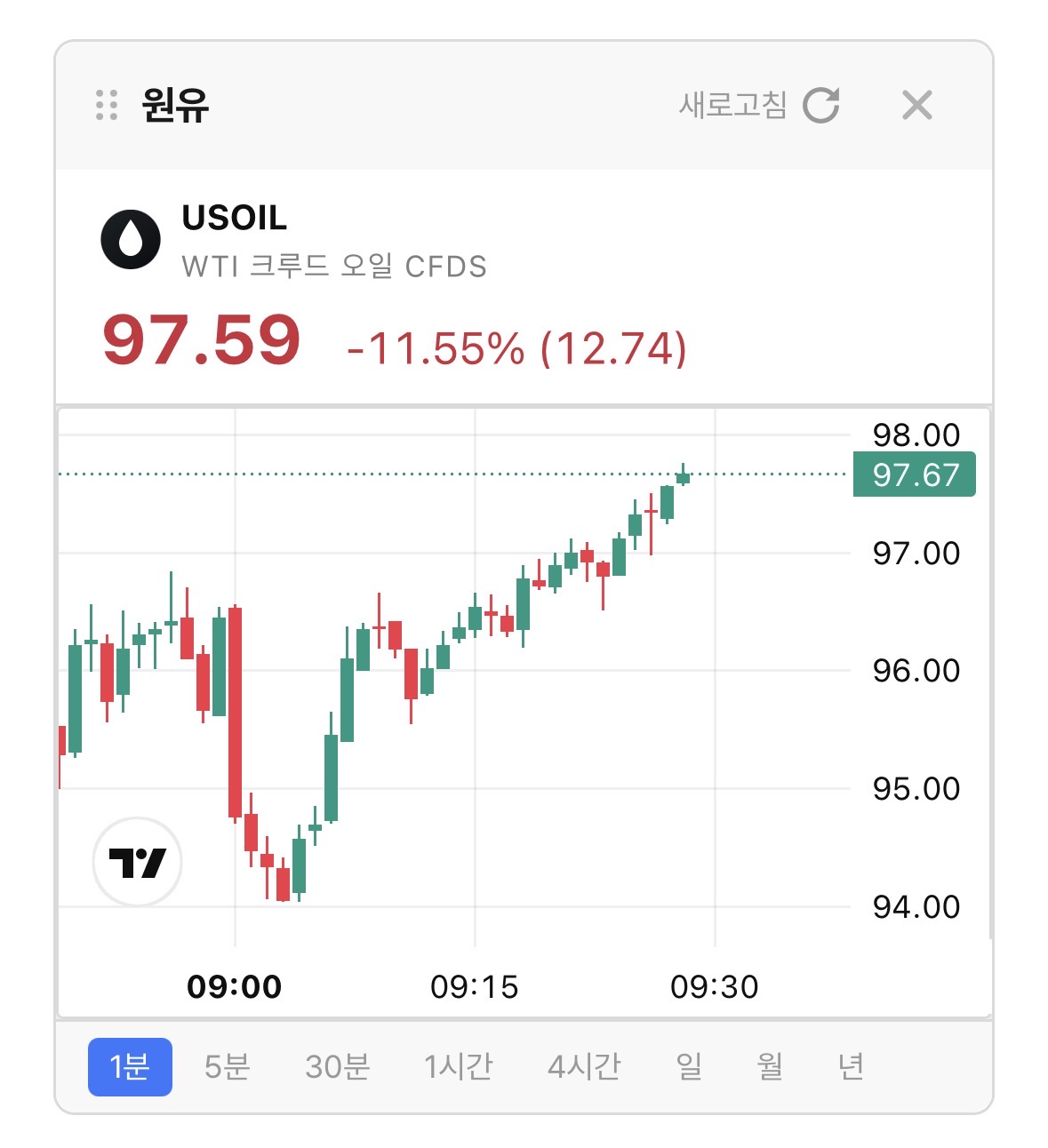Switch to the yearly 년 chart
Viewport: 1048px width, 1148px height.
(x=851, y=1066)
